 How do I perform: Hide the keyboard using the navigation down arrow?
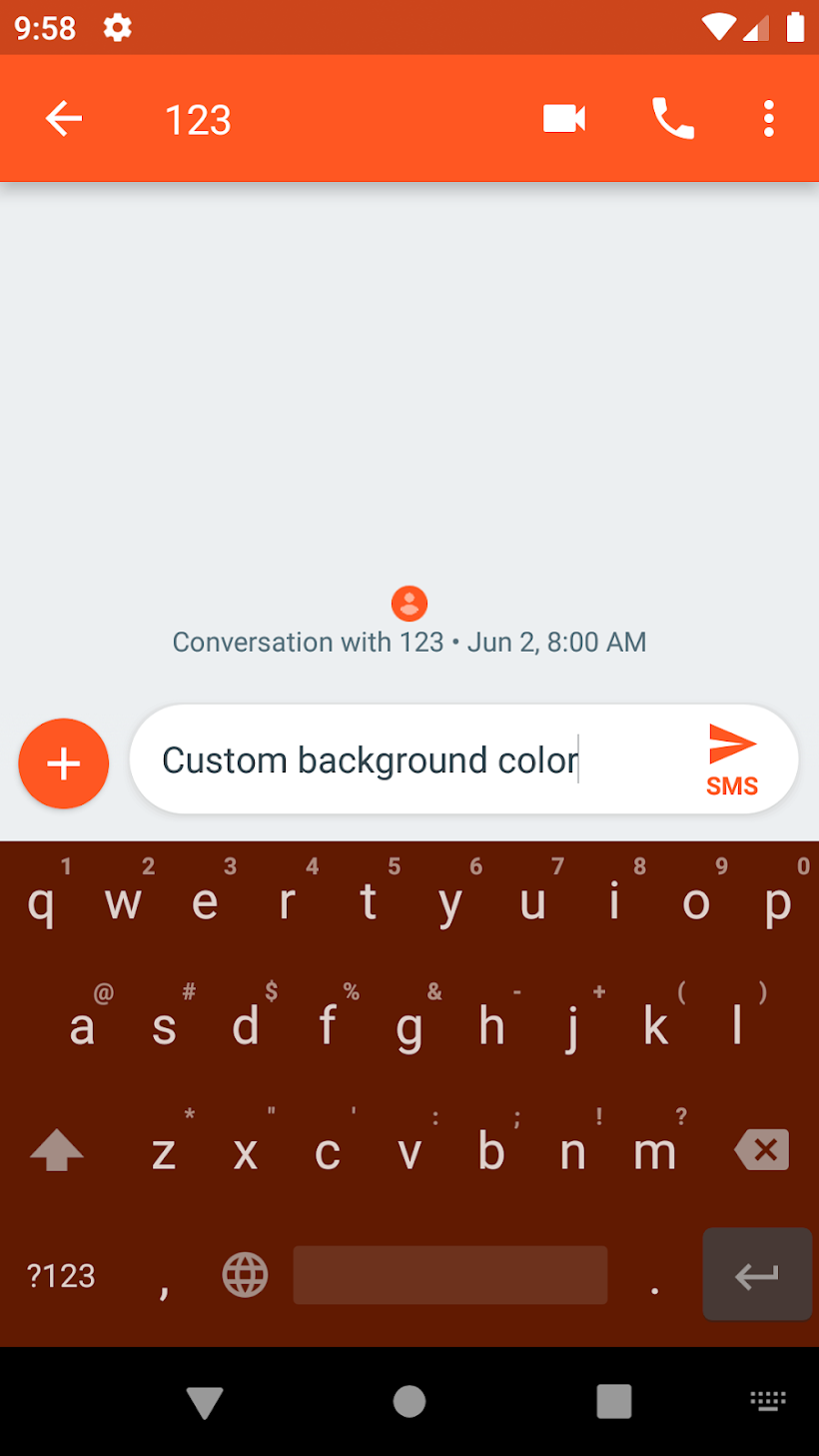(x=205, y=1401)
